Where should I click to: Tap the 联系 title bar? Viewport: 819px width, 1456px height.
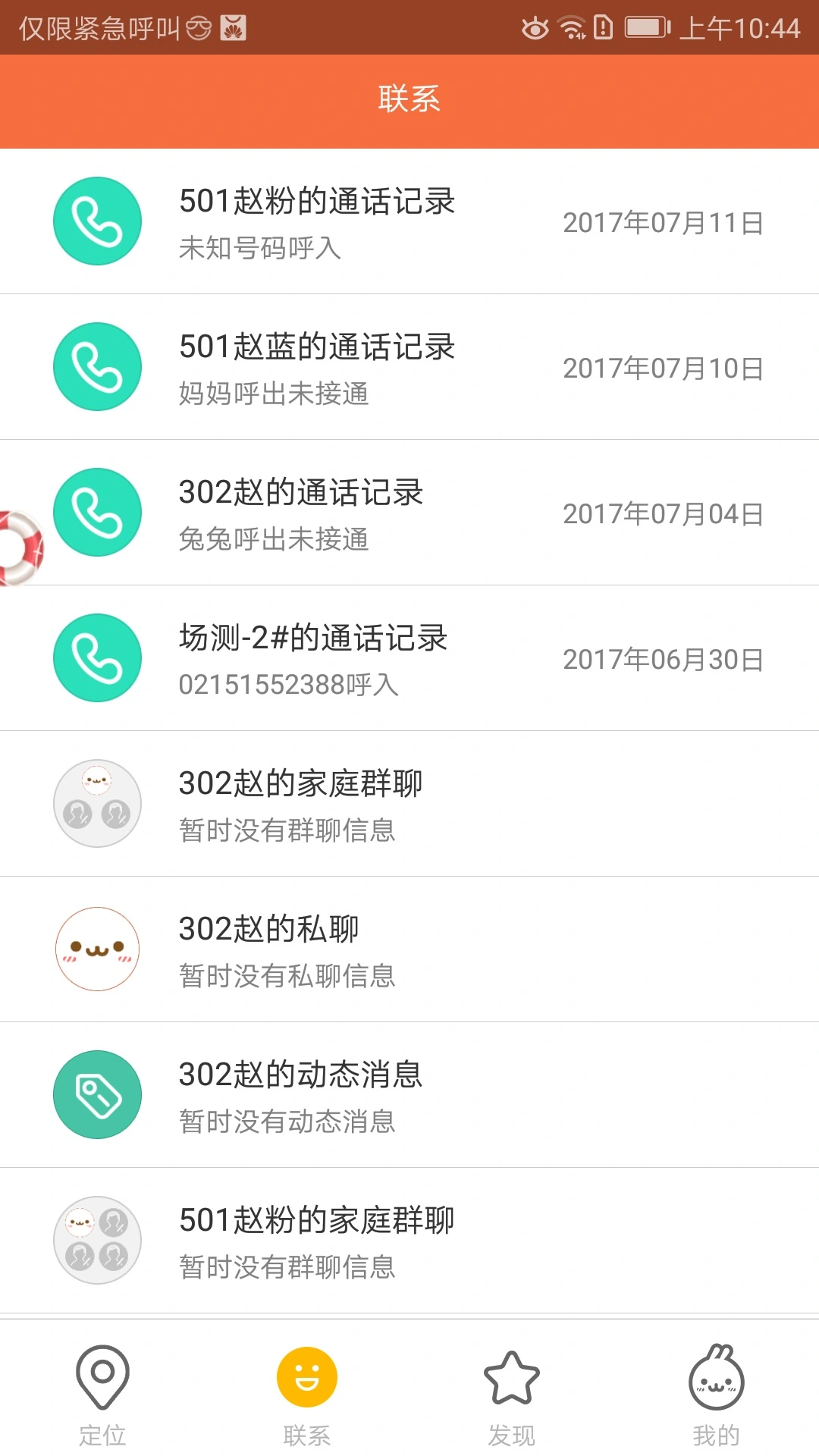[x=409, y=99]
